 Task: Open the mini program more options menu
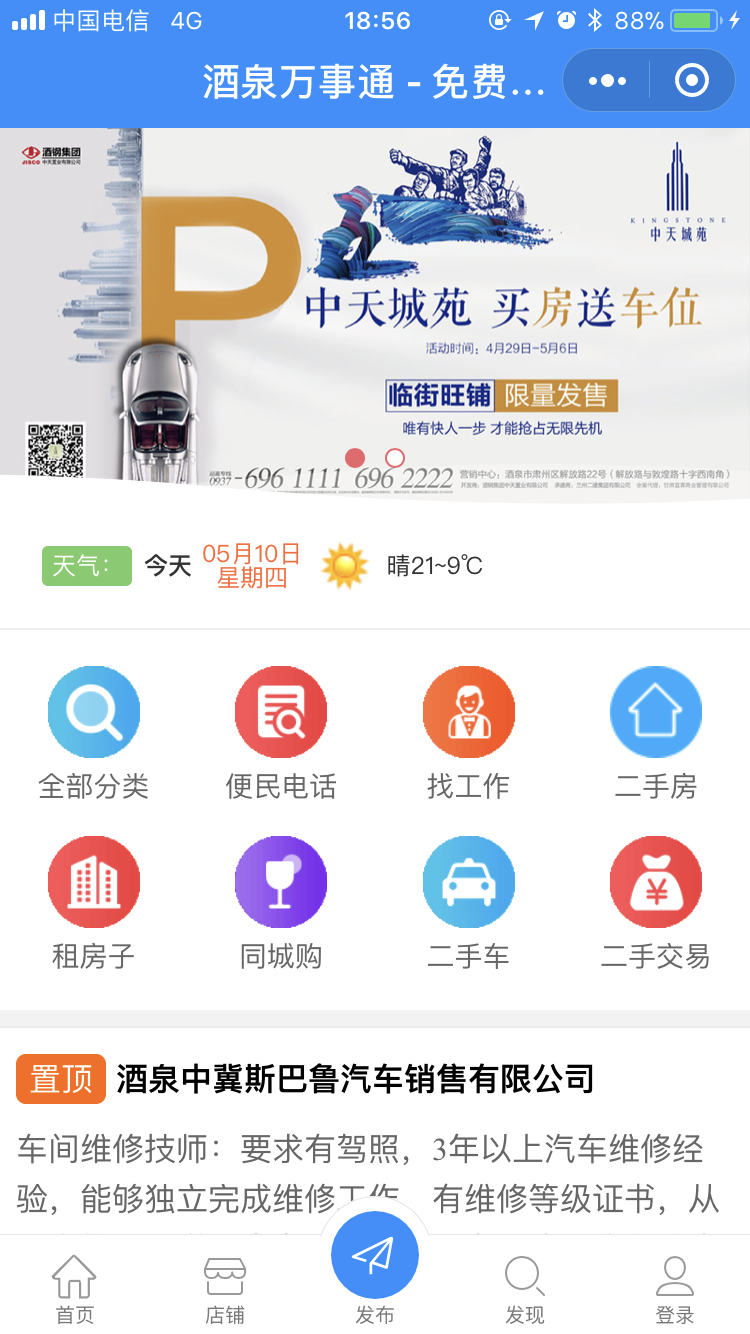607,81
